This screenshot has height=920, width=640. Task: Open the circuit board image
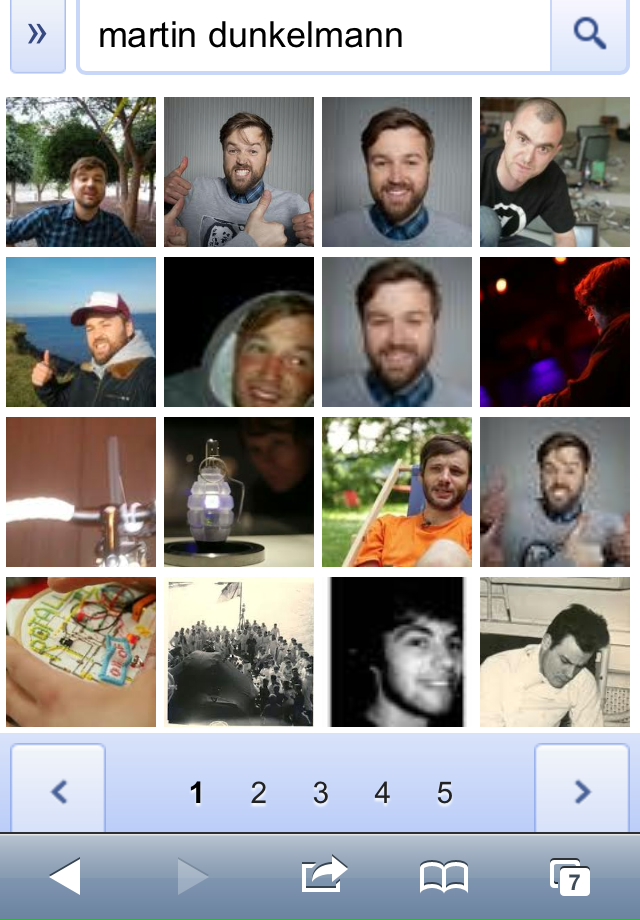[x=81, y=652]
